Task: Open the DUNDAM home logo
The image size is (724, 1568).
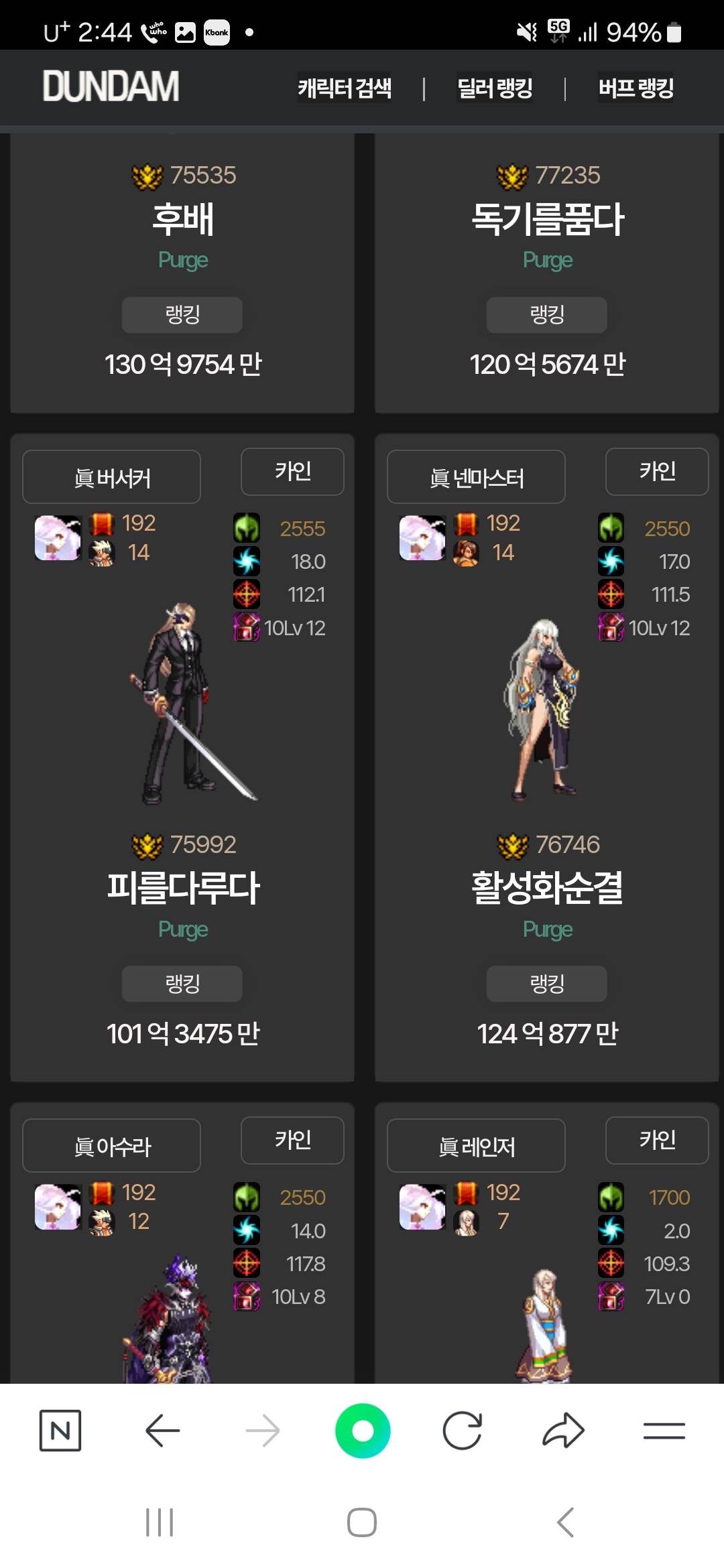Action: click(x=111, y=87)
